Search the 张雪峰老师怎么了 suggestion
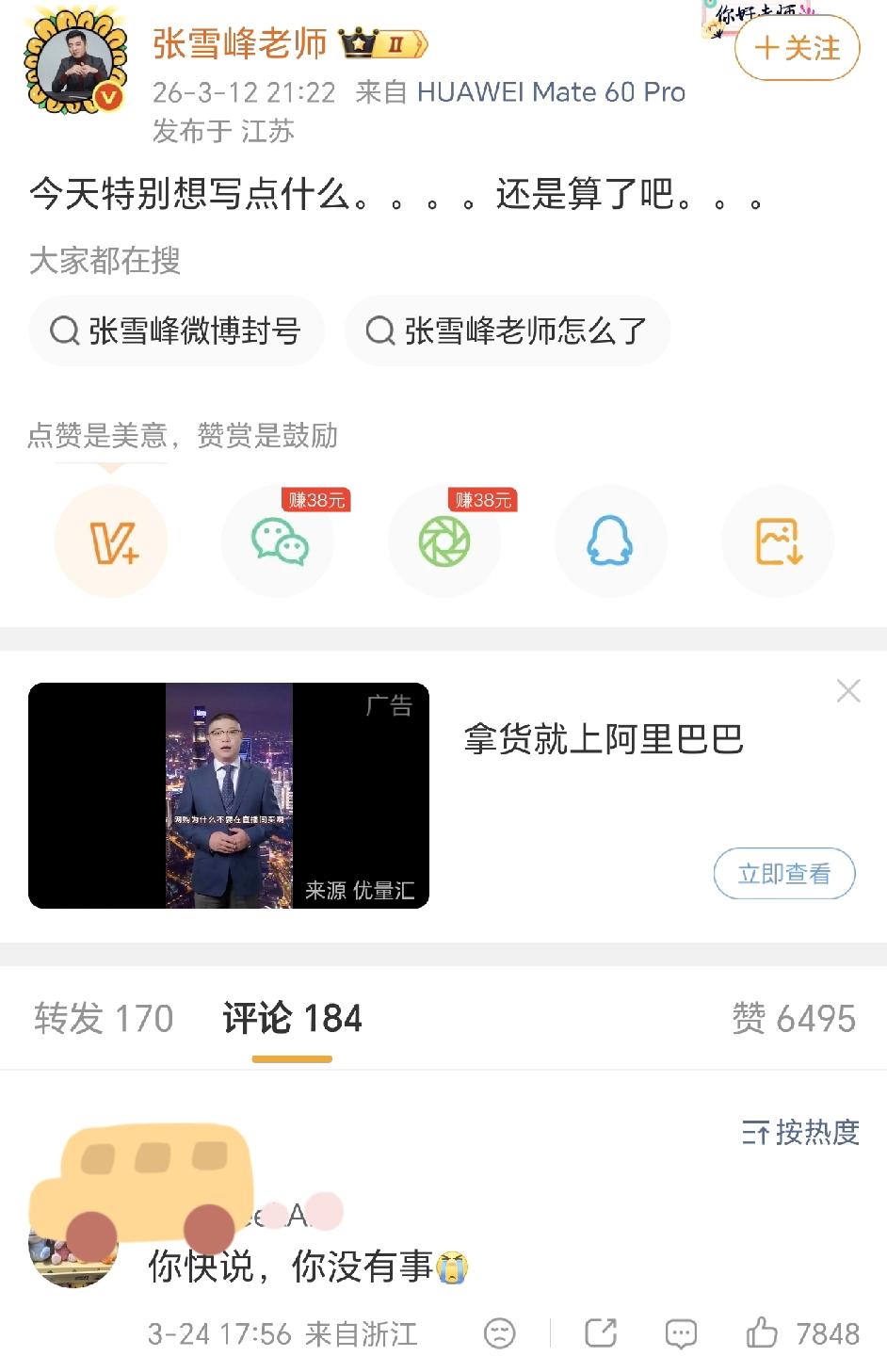Image resolution: width=887 pixels, height=1372 pixels. [x=508, y=331]
